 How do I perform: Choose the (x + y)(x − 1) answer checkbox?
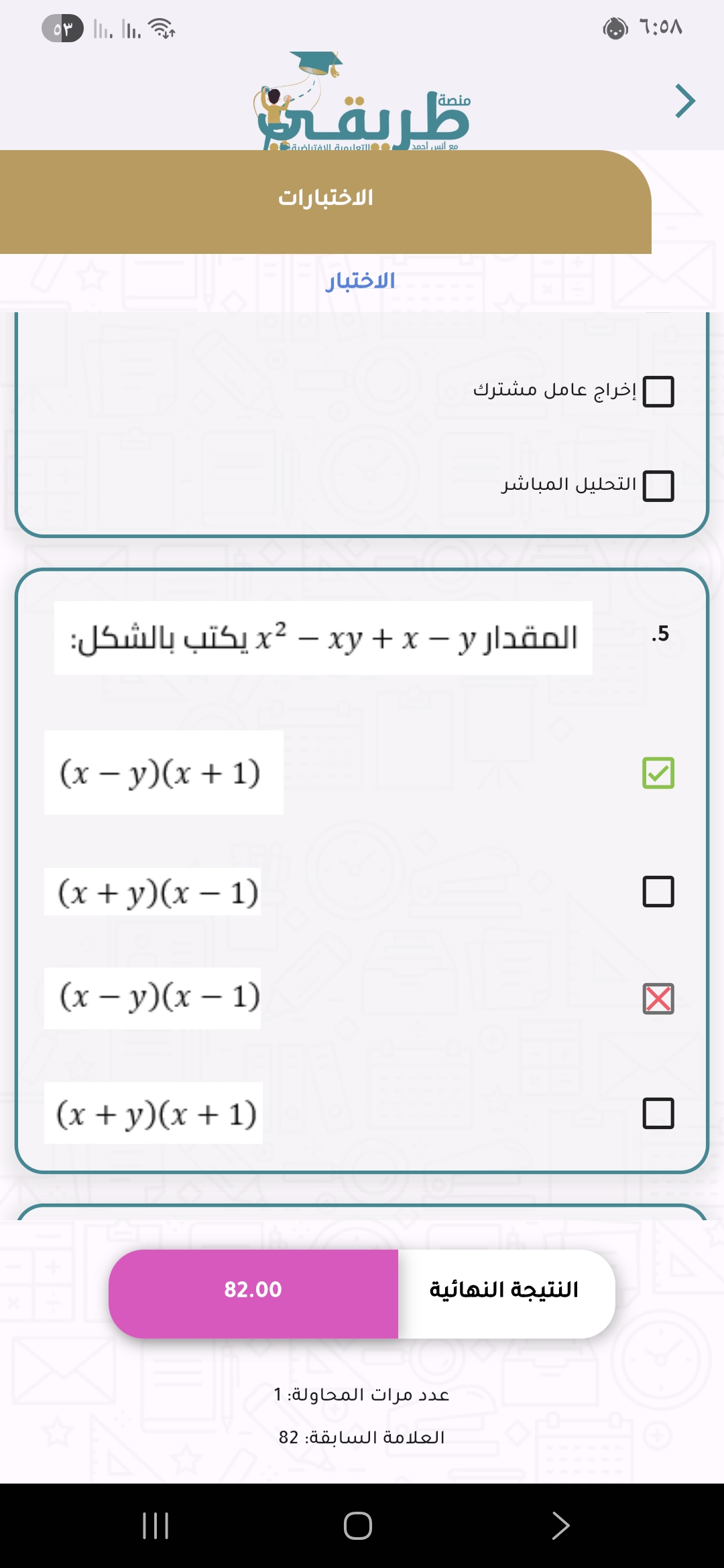tap(658, 892)
